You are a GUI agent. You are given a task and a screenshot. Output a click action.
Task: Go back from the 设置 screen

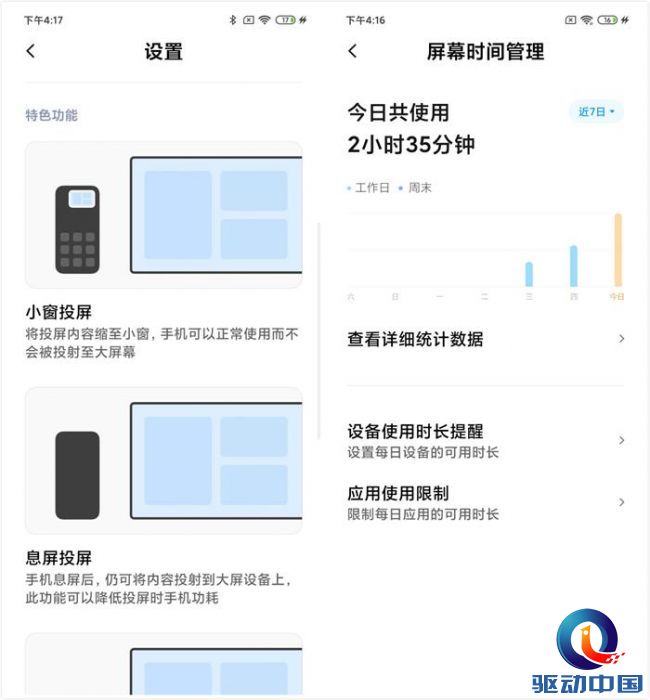(x=31, y=51)
